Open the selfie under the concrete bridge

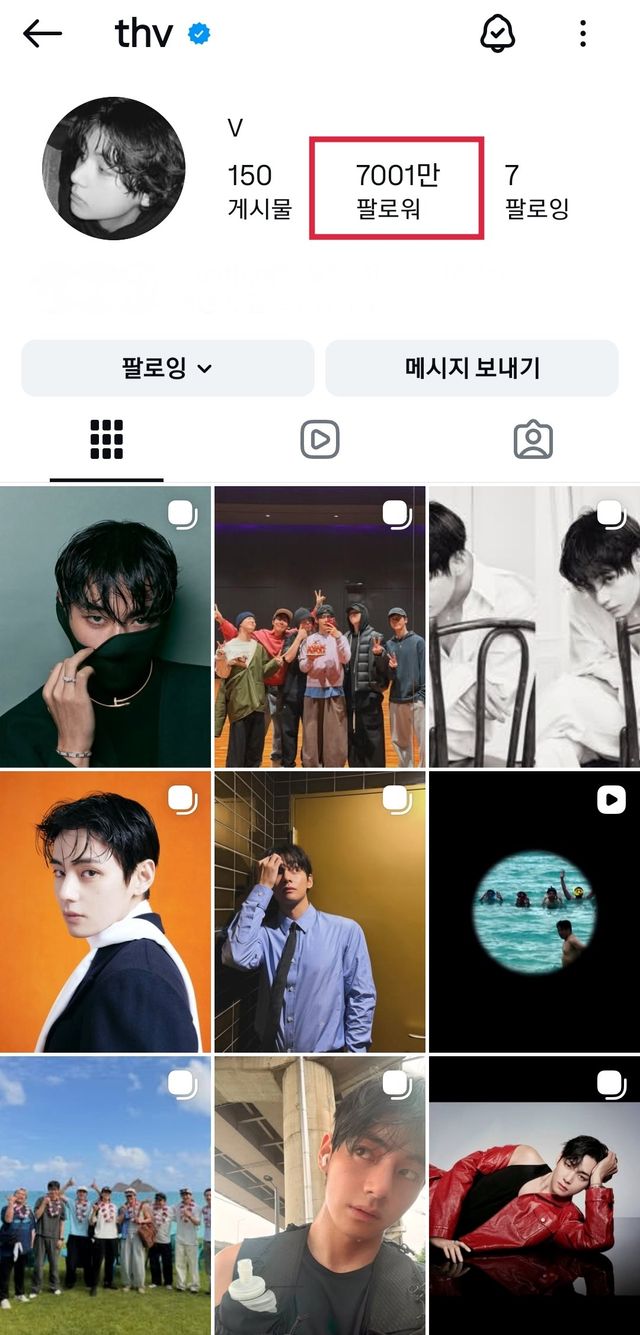(320, 1195)
